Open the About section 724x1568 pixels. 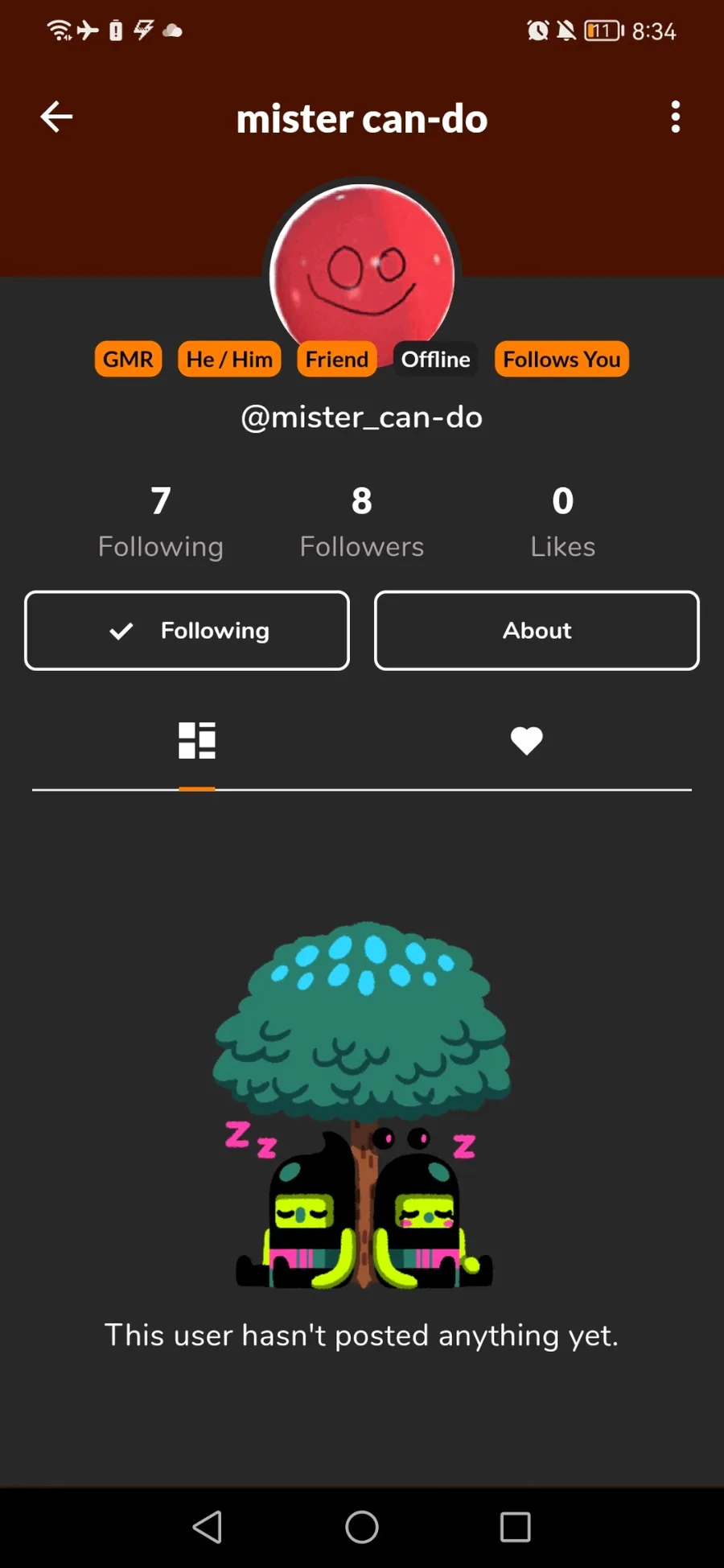pyautogui.click(x=537, y=631)
